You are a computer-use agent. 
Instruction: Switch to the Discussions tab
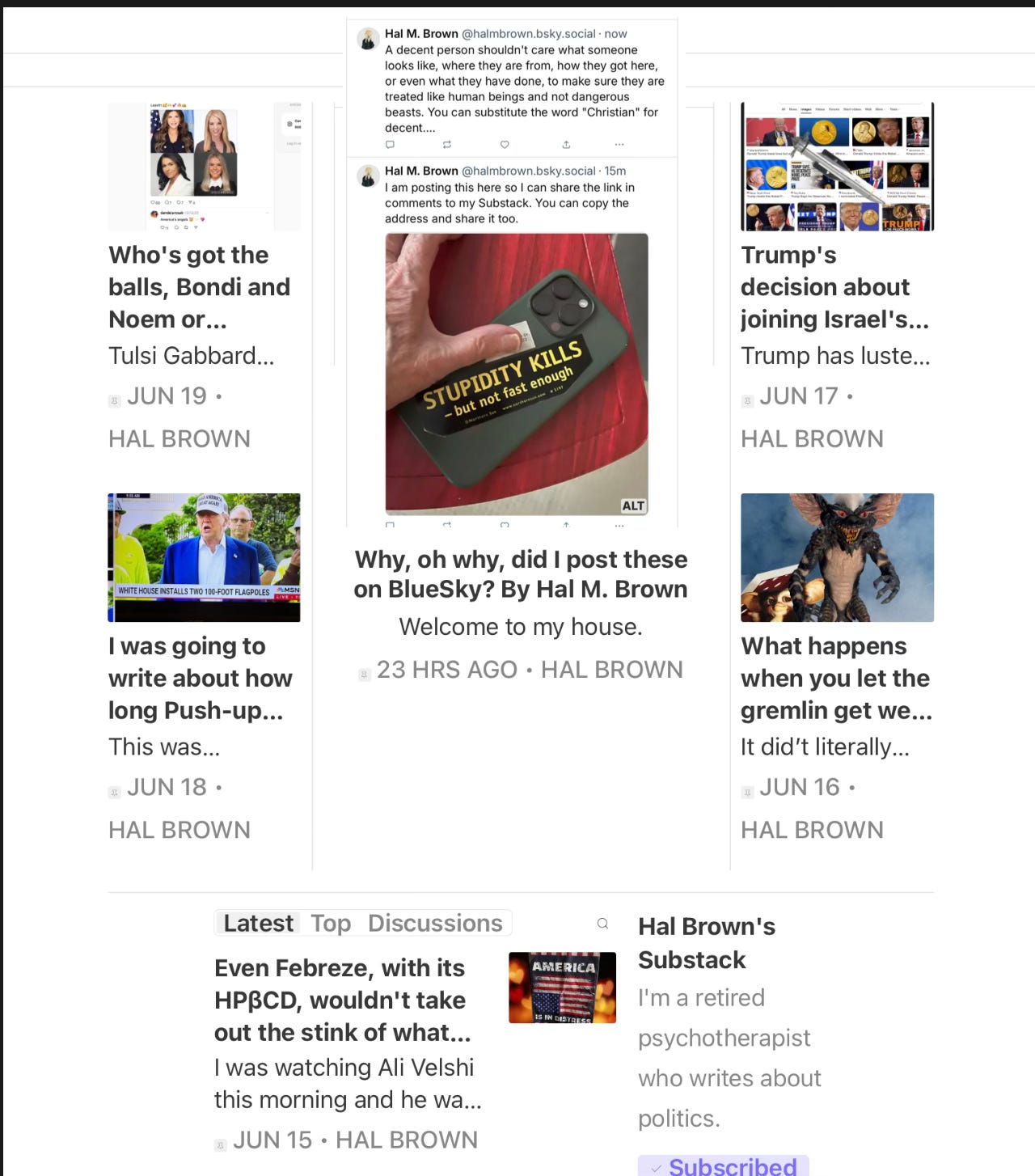click(435, 923)
